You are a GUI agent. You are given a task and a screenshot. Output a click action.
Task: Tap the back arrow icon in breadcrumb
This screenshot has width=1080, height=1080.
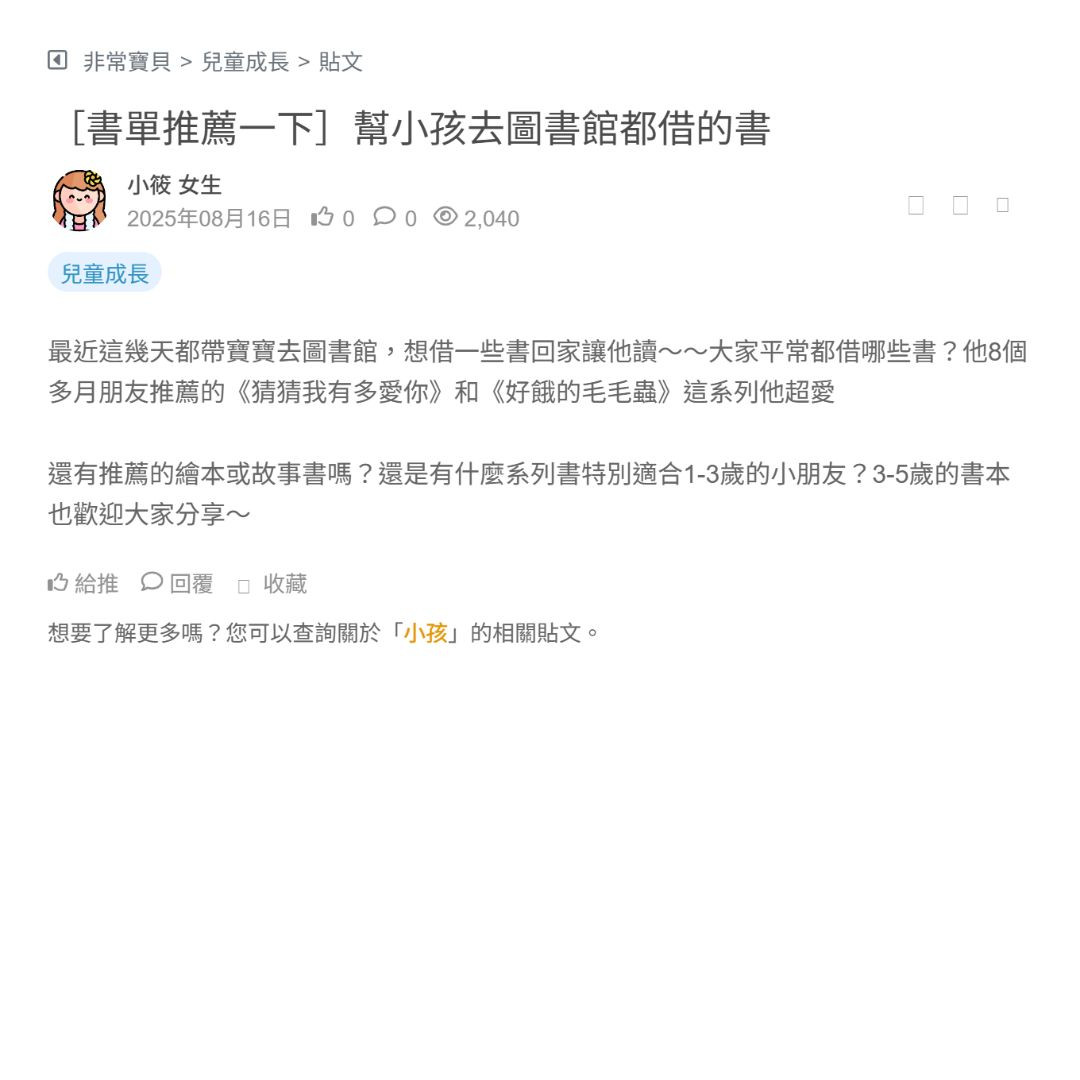pyautogui.click(x=57, y=61)
